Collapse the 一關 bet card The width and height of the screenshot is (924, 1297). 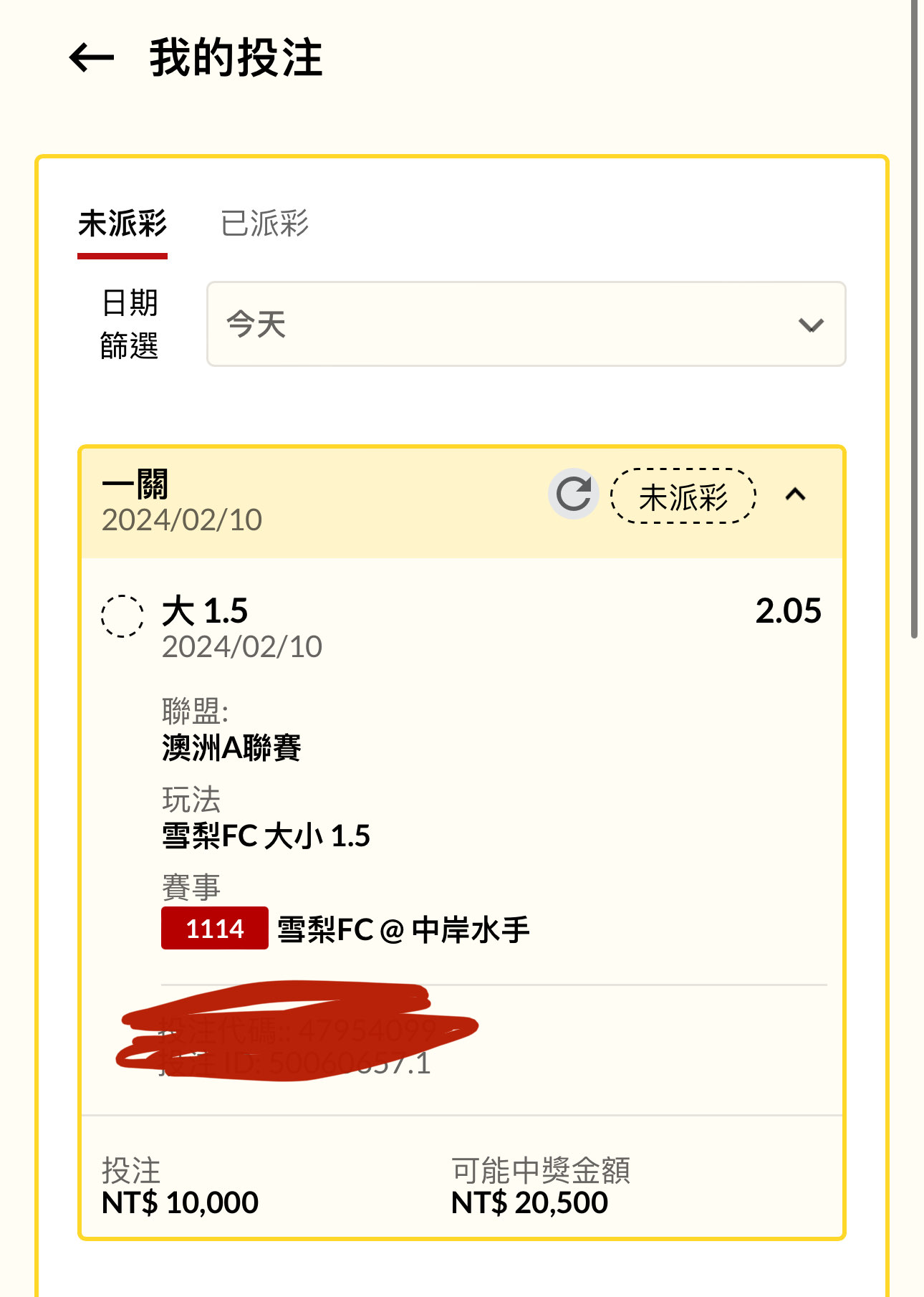pyautogui.click(x=795, y=494)
